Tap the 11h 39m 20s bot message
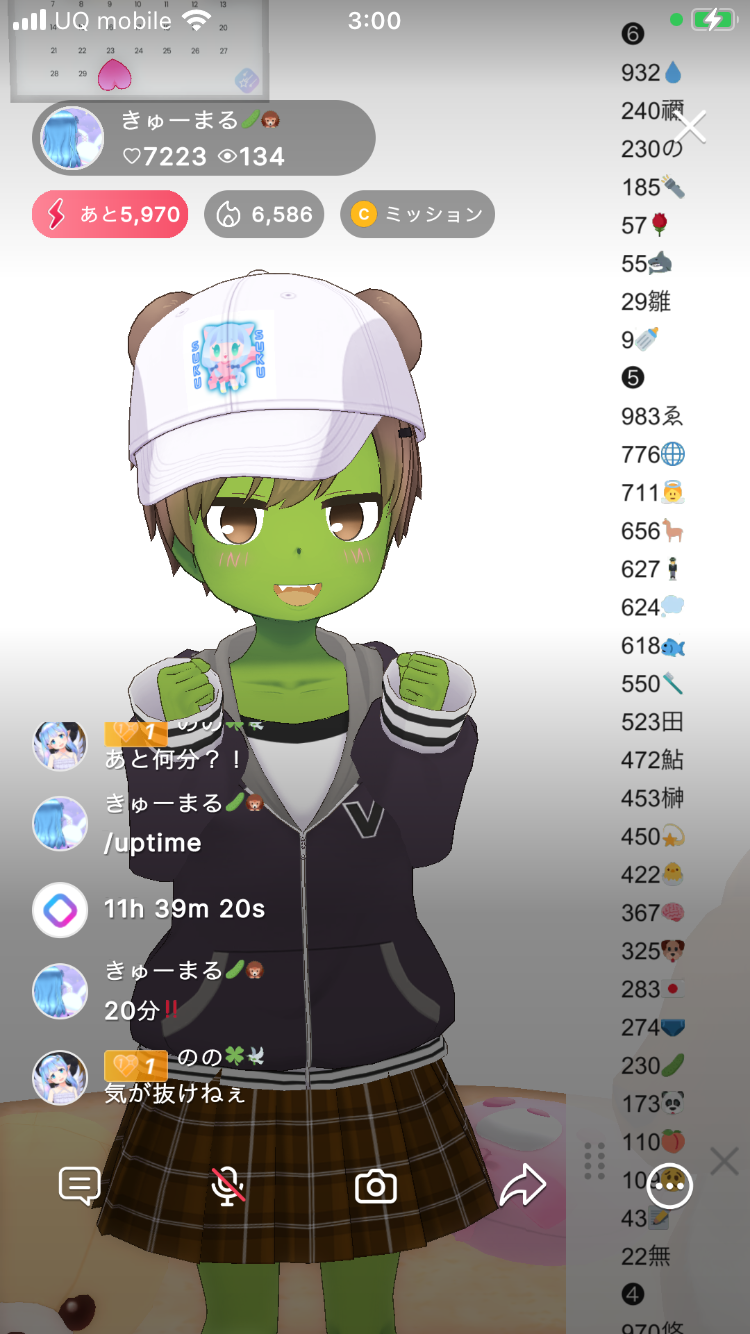This screenshot has width=750, height=1334. (x=184, y=909)
